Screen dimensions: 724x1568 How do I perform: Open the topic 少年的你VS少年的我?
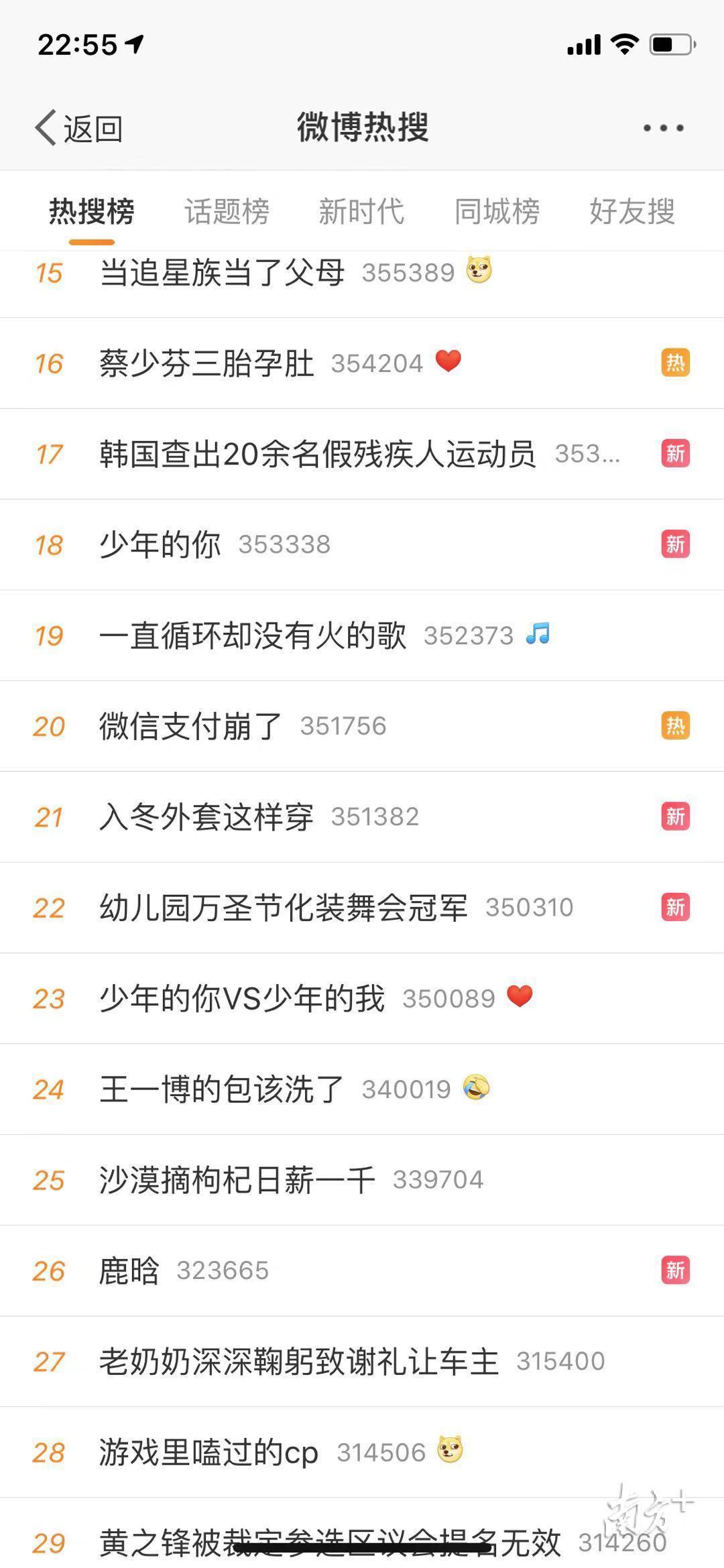click(242, 998)
